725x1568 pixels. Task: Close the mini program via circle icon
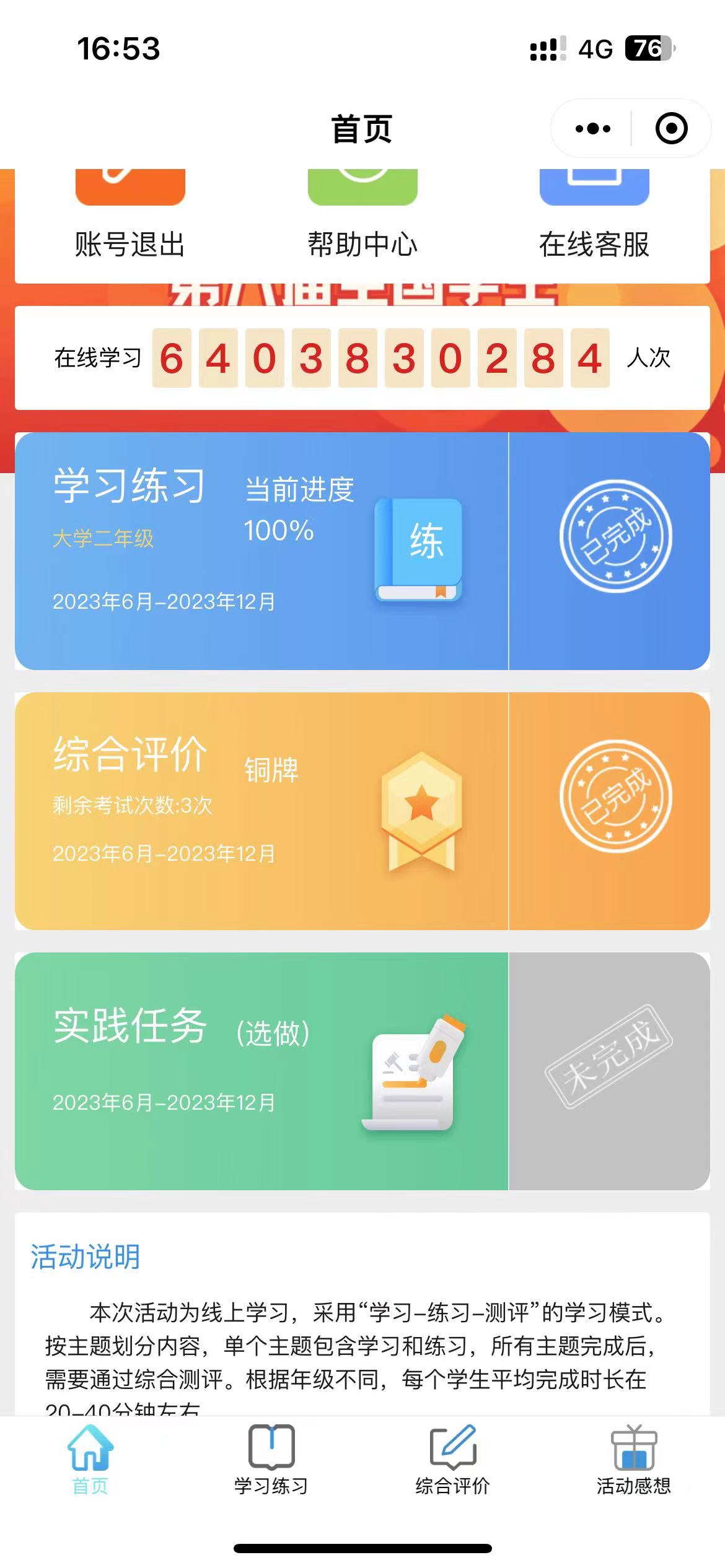671,129
